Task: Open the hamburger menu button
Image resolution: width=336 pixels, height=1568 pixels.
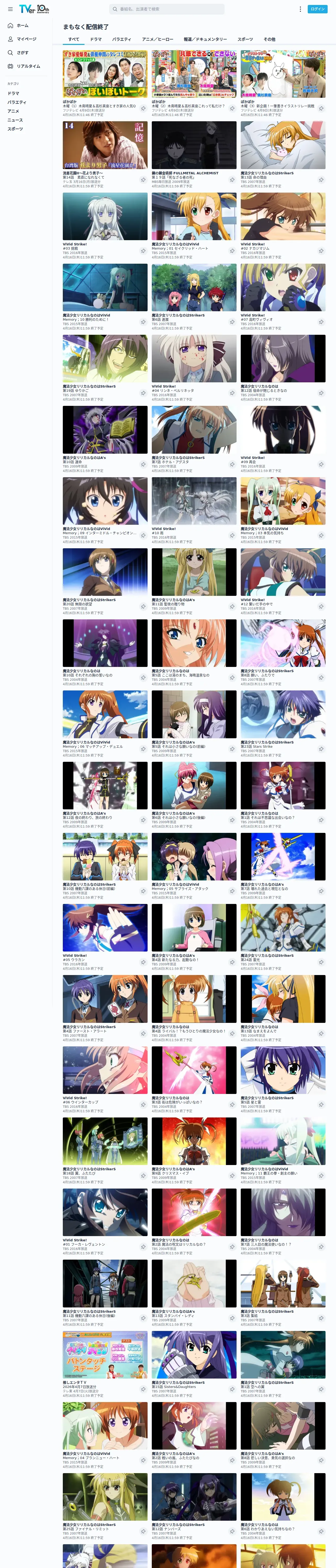Action: (10, 9)
